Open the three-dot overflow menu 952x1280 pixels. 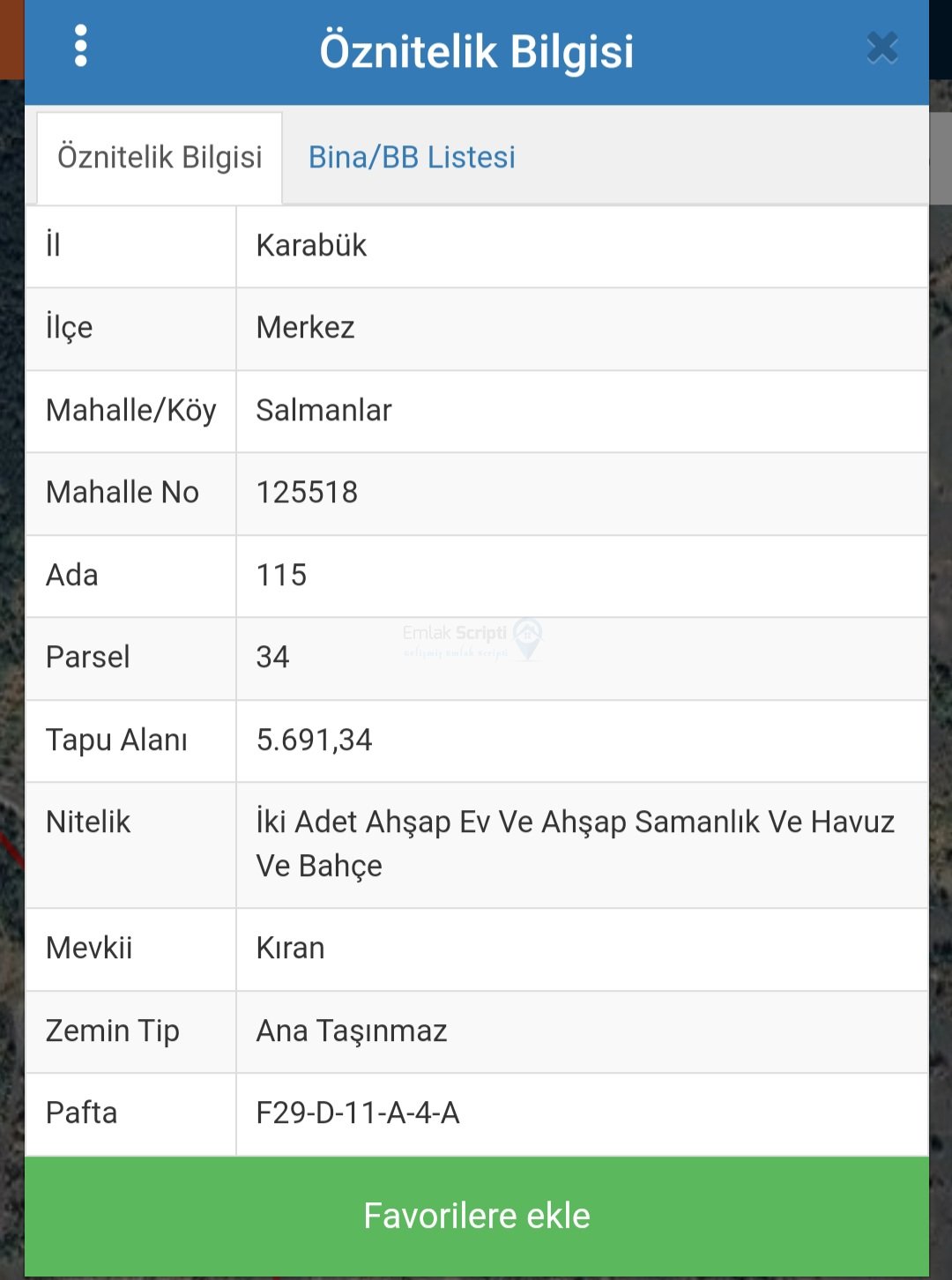[x=81, y=46]
